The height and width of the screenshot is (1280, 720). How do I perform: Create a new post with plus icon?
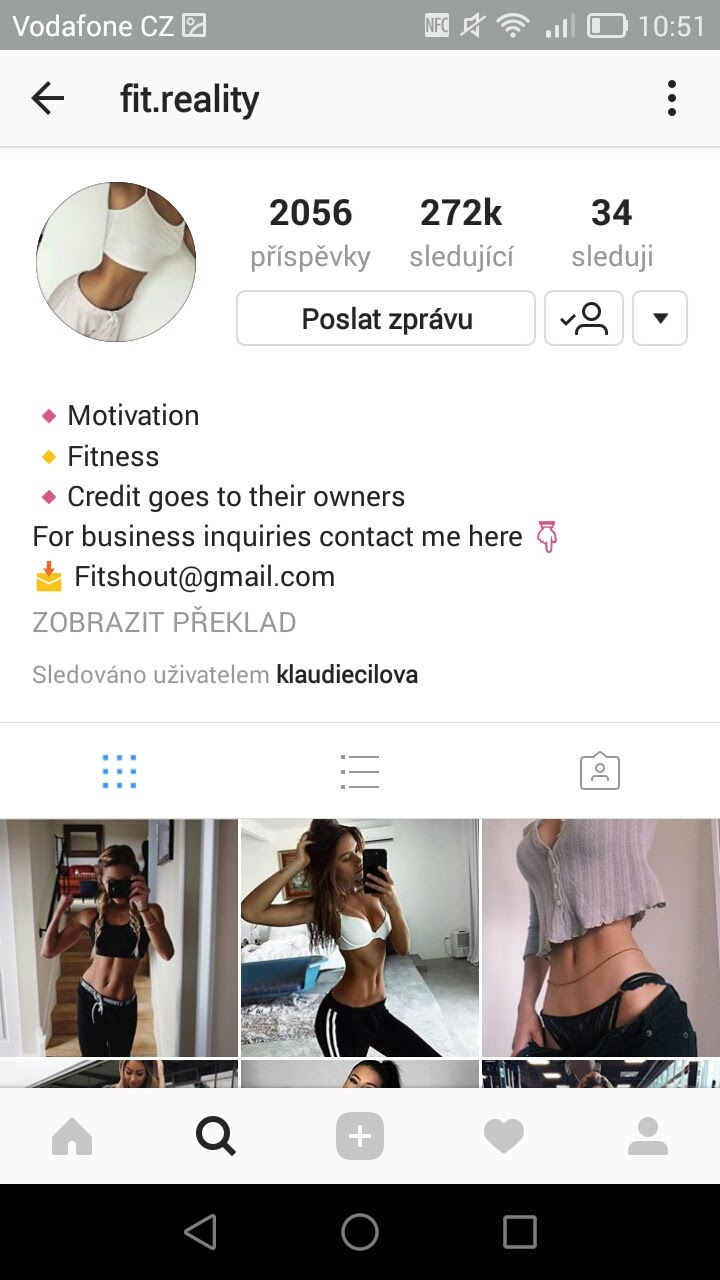point(360,1137)
